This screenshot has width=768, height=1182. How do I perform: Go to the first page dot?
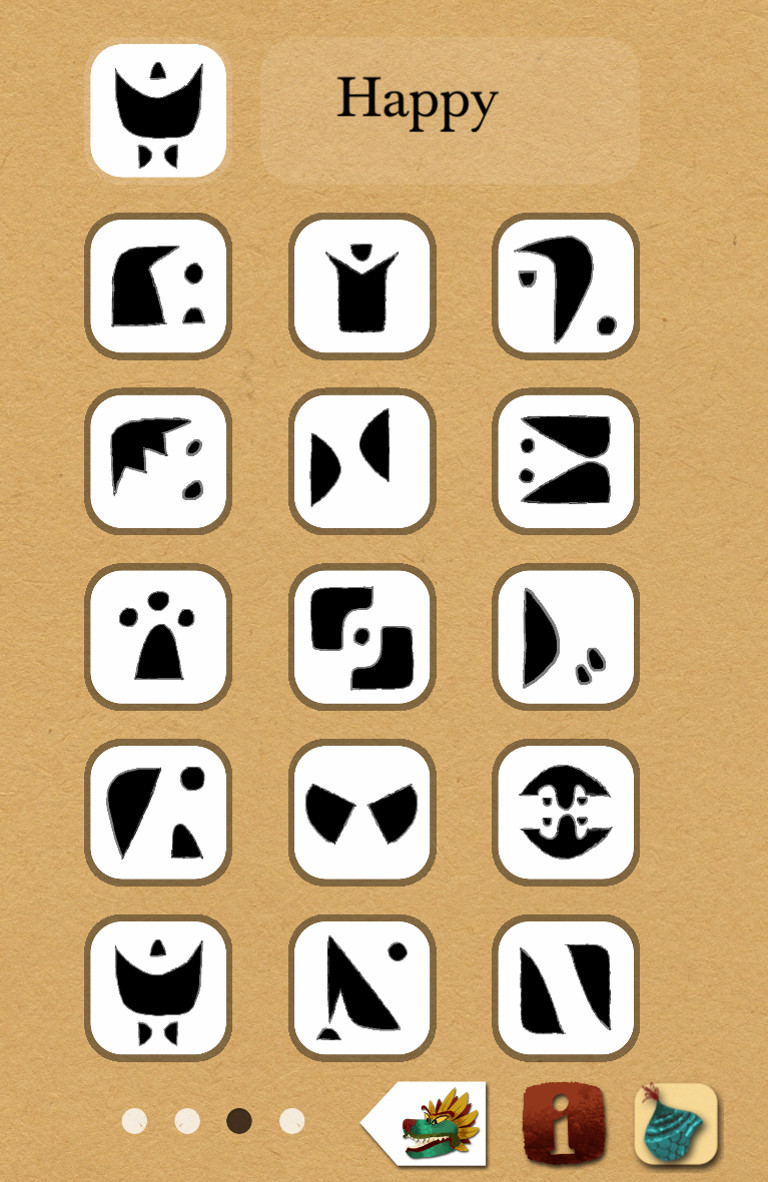tap(134, 1121)
